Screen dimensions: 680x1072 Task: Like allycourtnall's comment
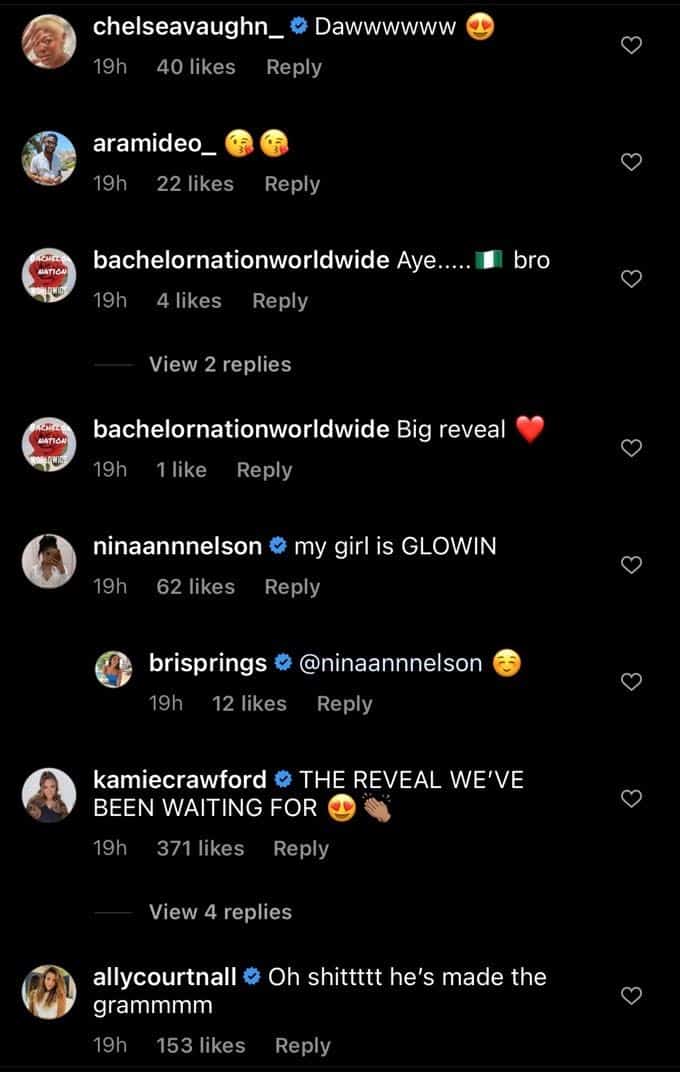631,996
